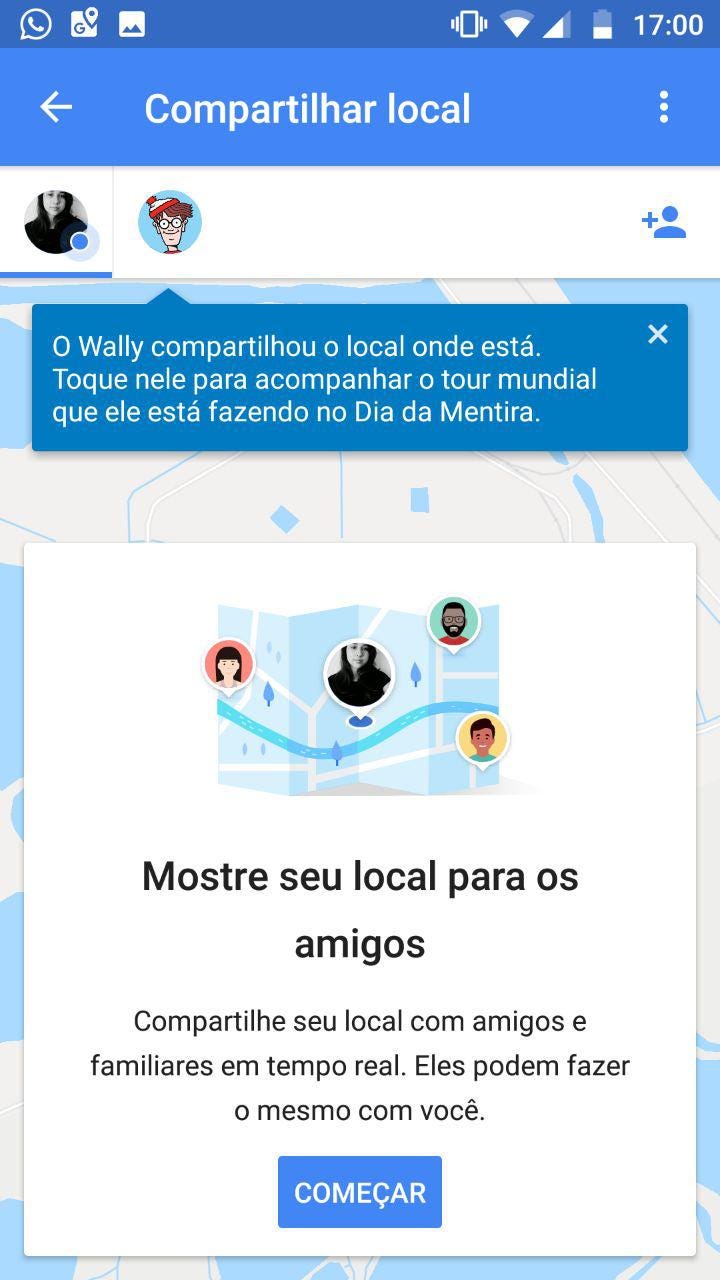Dismiss the Wally tooltip banner
The height and width of the screenshot is (1280, 720).
[x=657, y=334]
